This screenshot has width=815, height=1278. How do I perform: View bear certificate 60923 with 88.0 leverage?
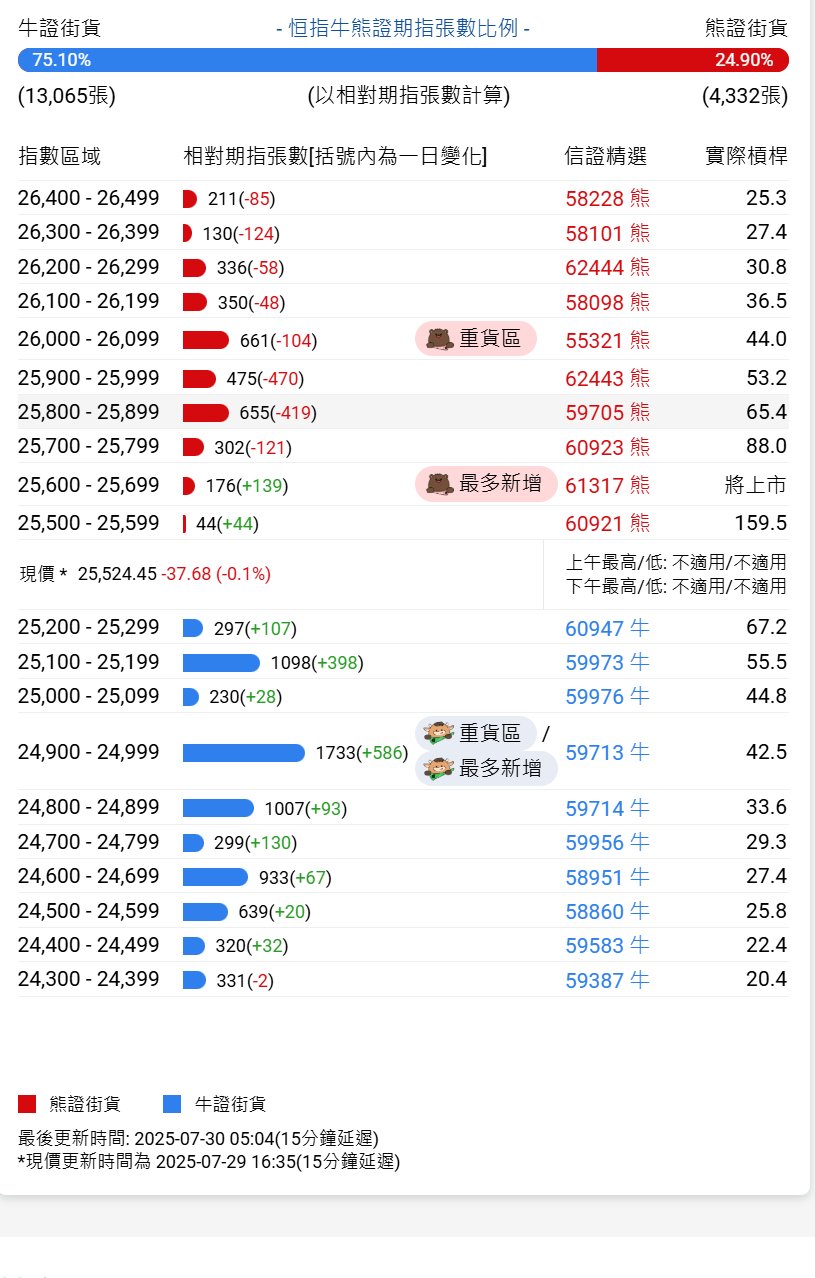coord(607,447)
